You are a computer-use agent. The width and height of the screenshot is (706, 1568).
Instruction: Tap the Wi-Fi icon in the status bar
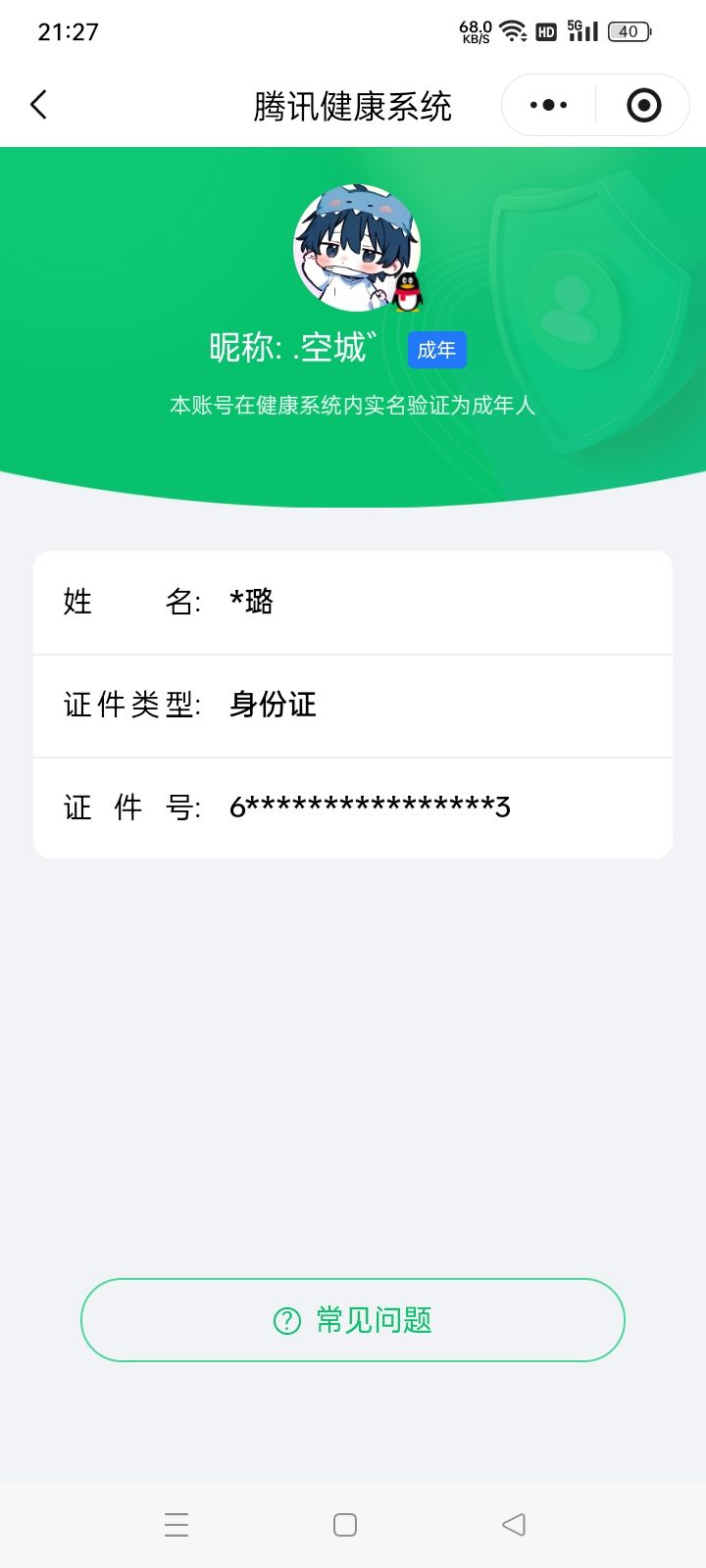coord(514,29)
